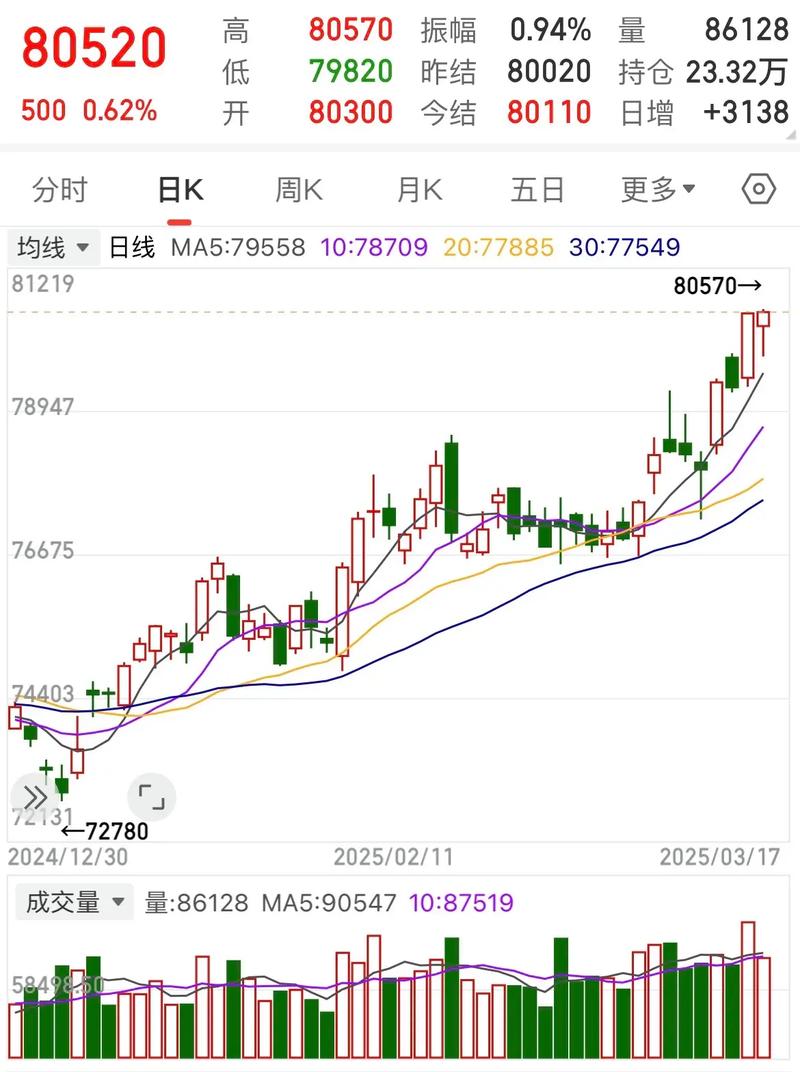Select the 日K tab
Screen dimensions: 800x1072
point(180,190)
